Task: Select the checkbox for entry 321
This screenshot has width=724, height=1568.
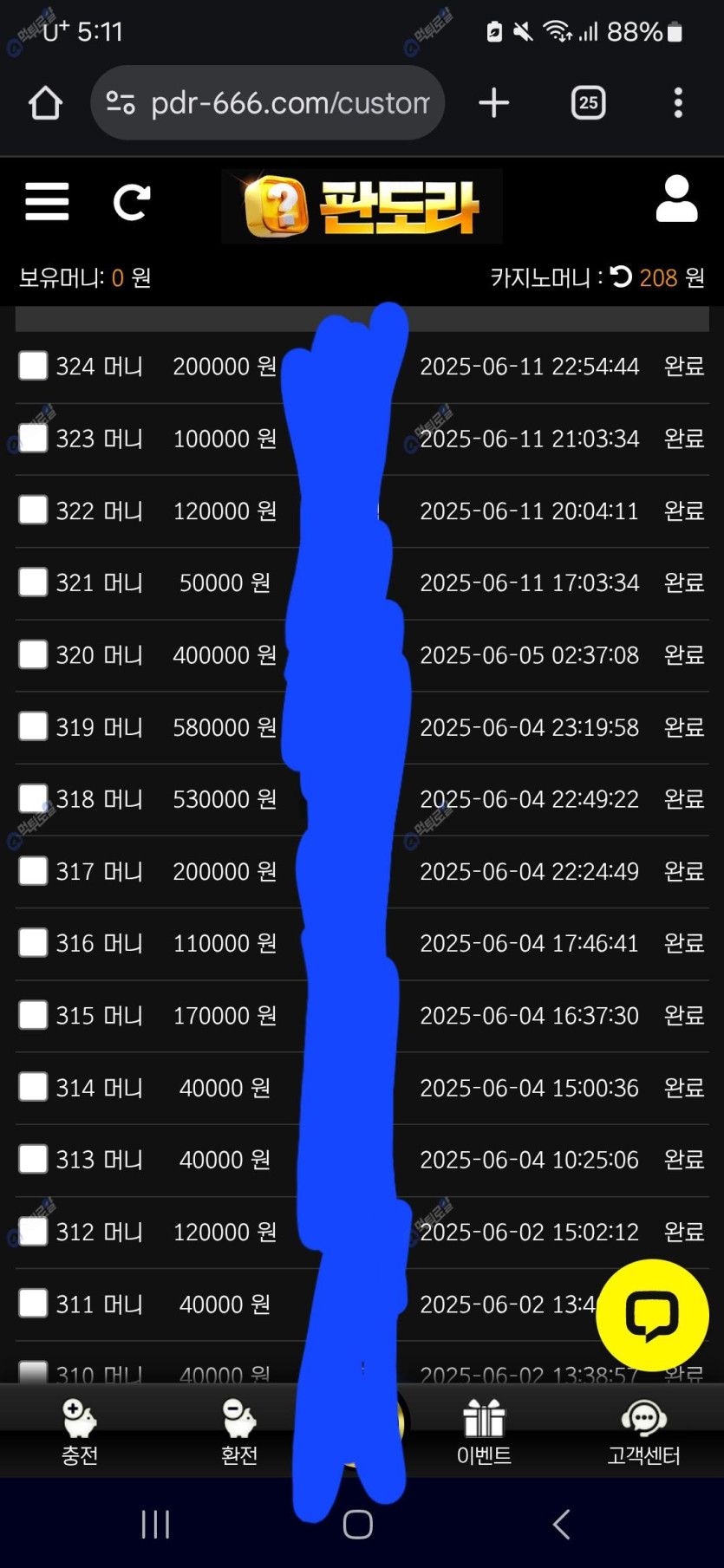Action: [33, 582]
